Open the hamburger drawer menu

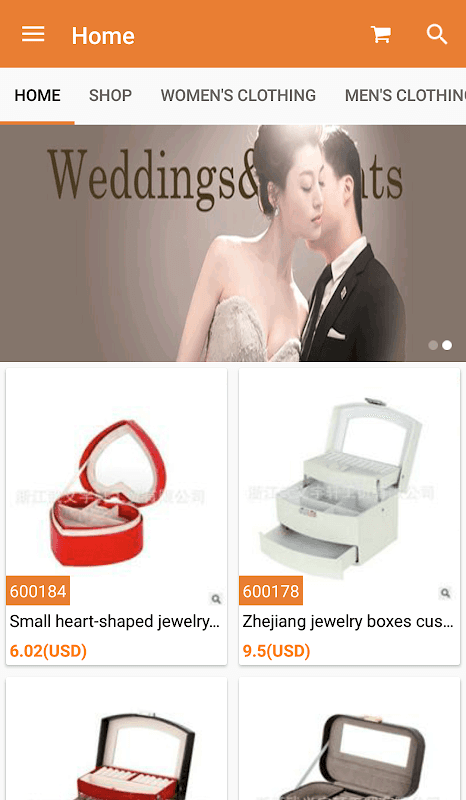point(33,35)
